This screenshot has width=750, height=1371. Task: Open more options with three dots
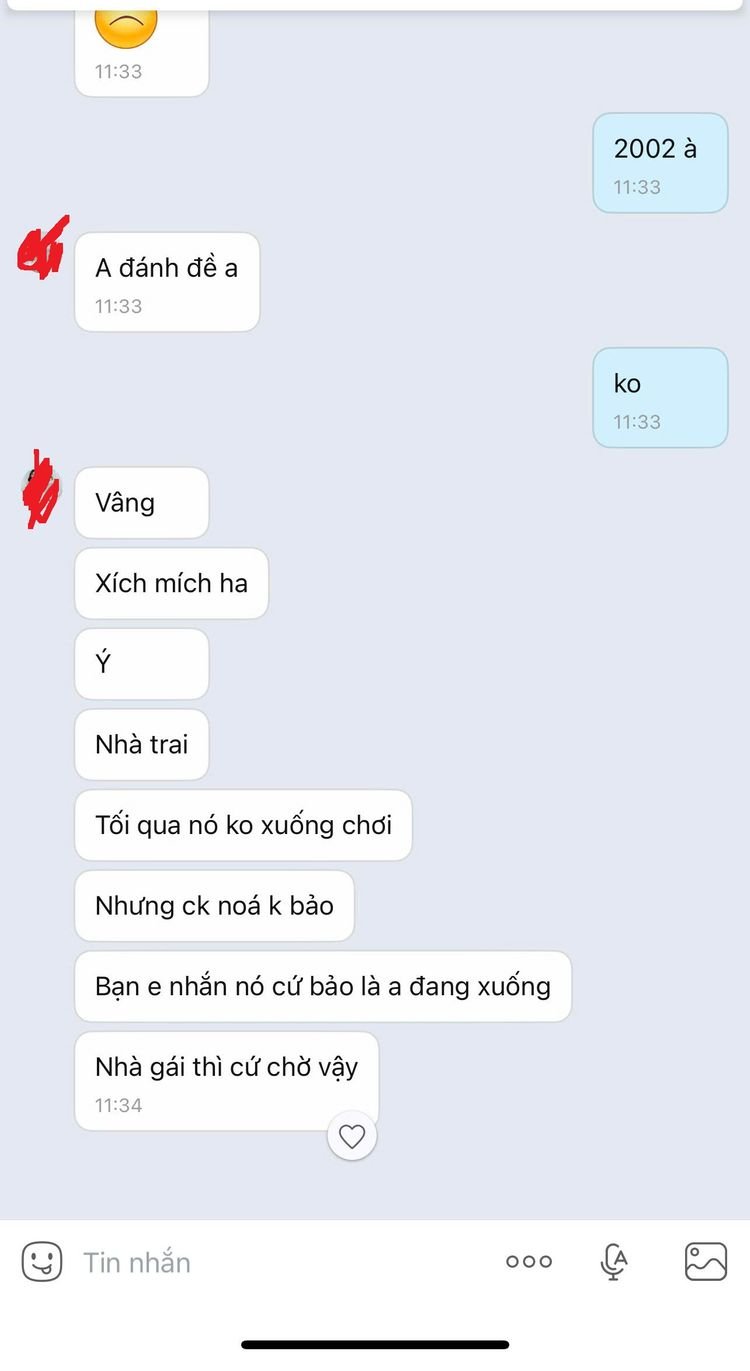[x=528, y=1262]
